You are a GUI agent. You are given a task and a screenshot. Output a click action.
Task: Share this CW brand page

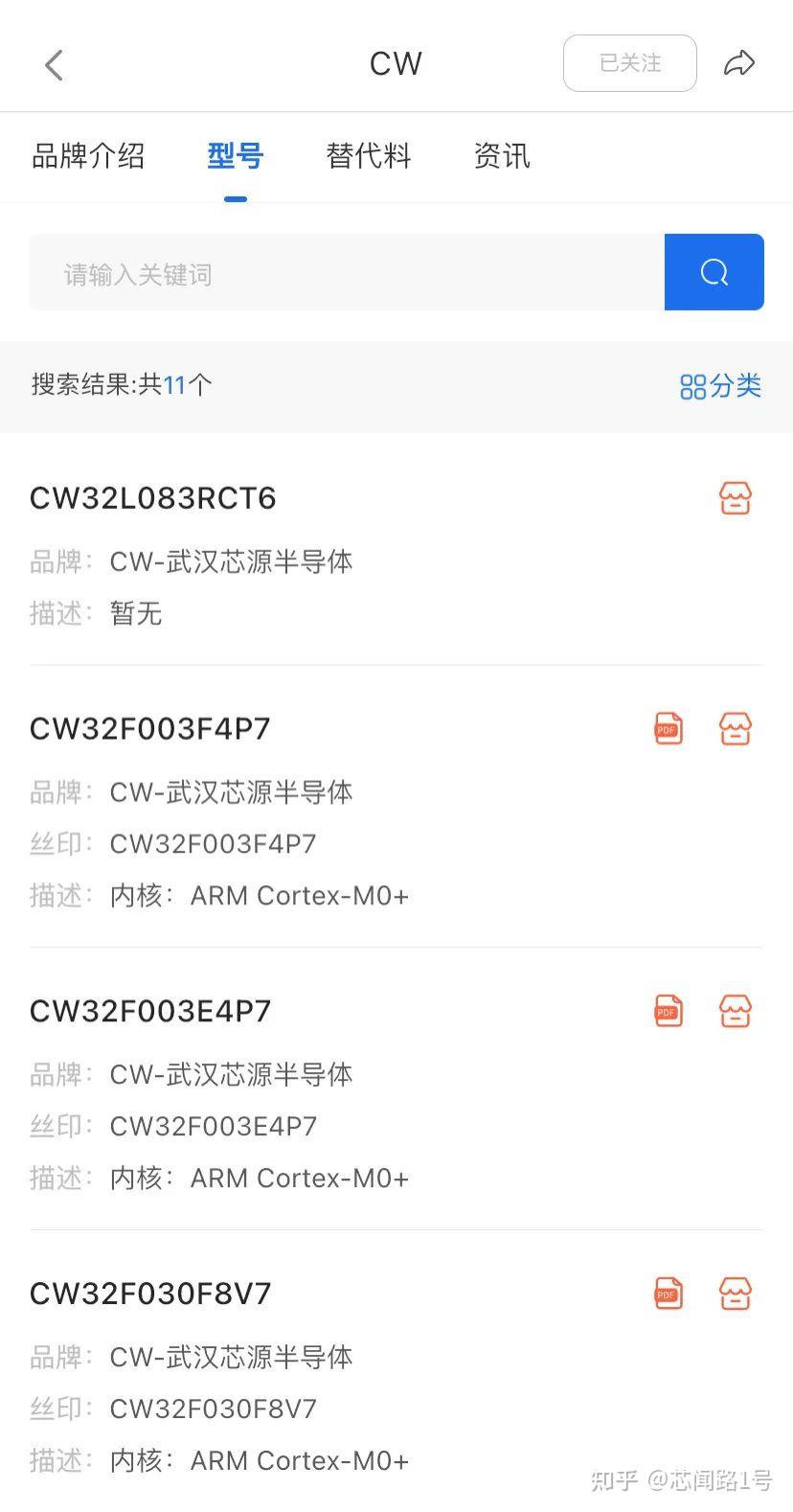(739, 63)
